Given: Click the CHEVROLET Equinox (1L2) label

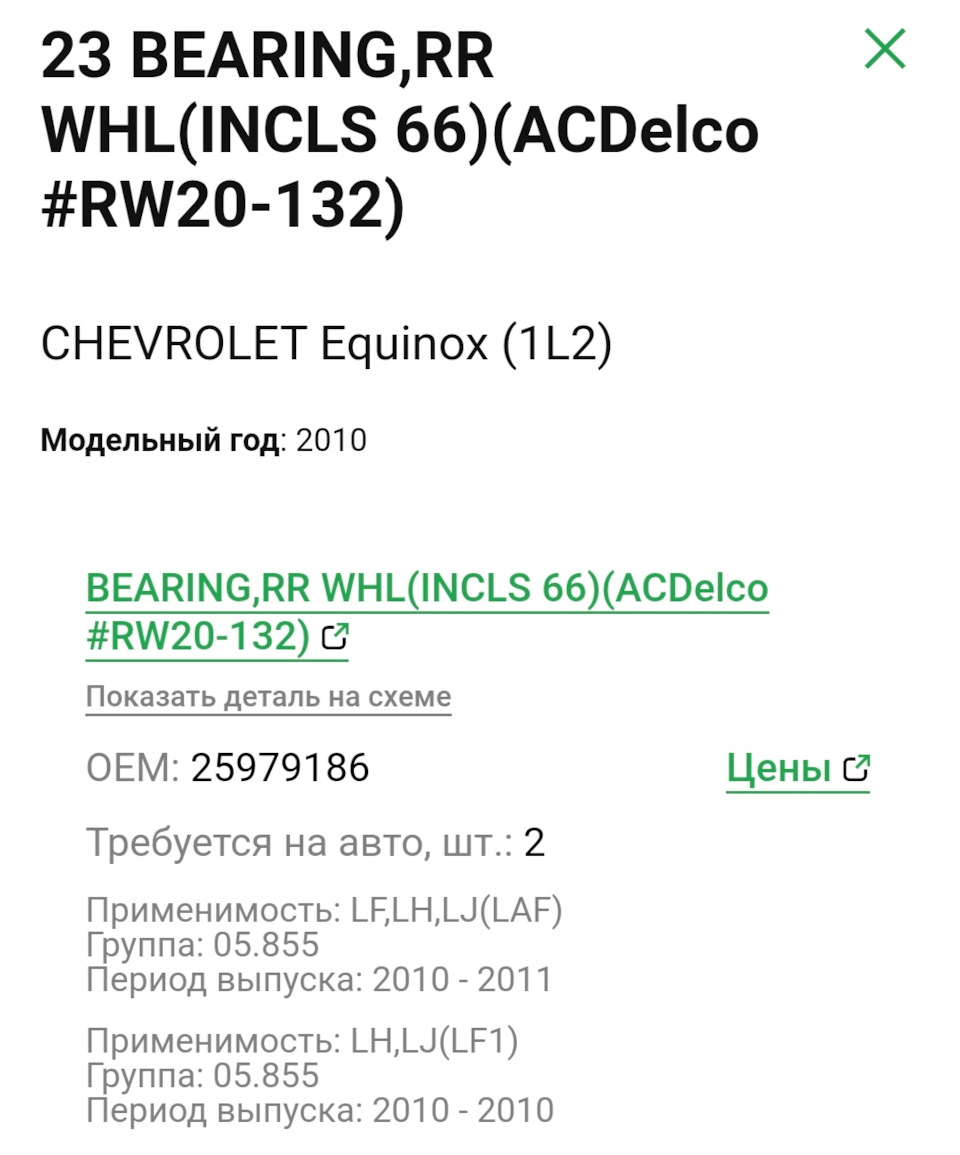Looking at the screenshot, I should 330,344.
